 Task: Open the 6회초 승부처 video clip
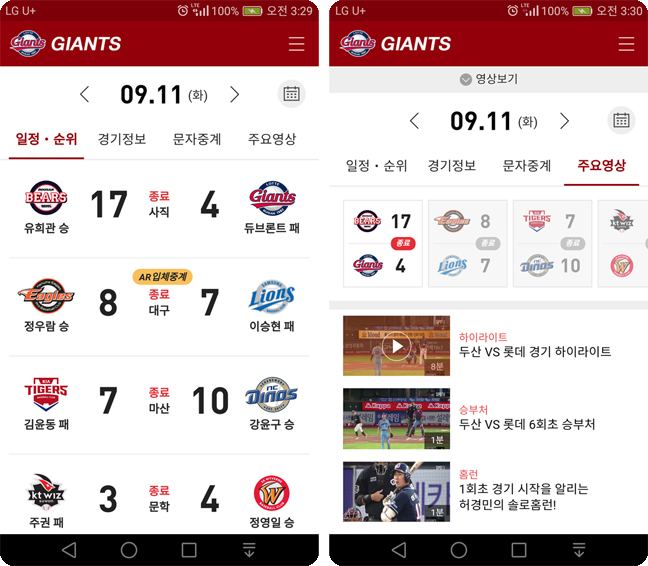pyautogui.click(x=396, y=418)
